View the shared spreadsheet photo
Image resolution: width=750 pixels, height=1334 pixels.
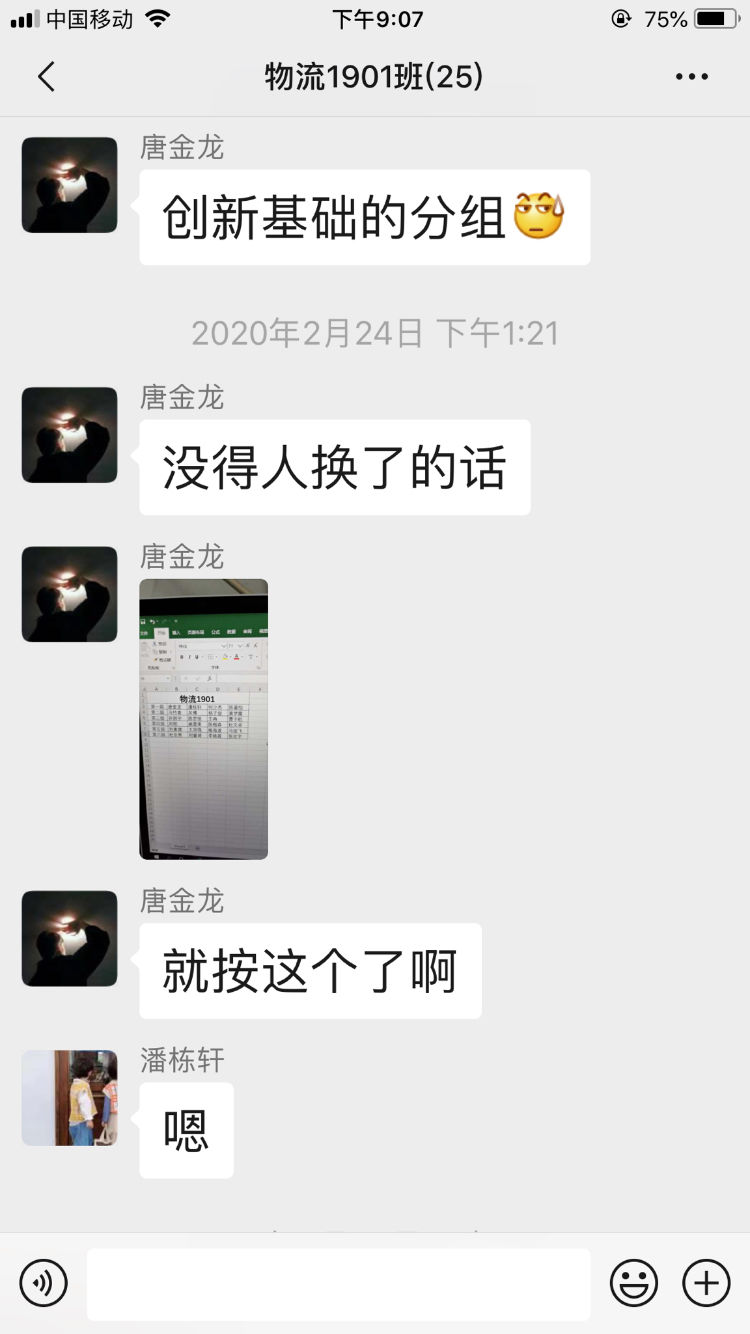pos(203,718)
